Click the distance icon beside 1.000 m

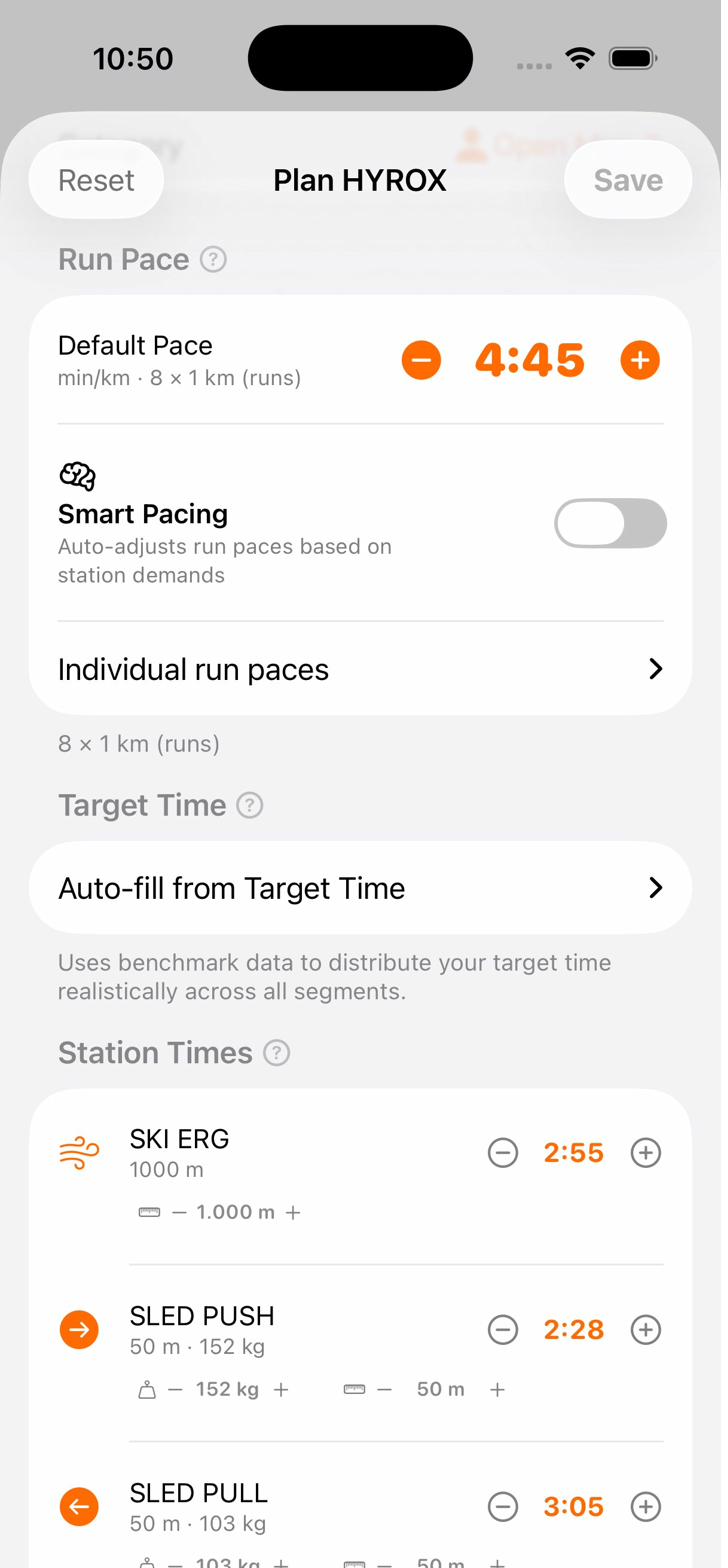(x=148, y=1211)
